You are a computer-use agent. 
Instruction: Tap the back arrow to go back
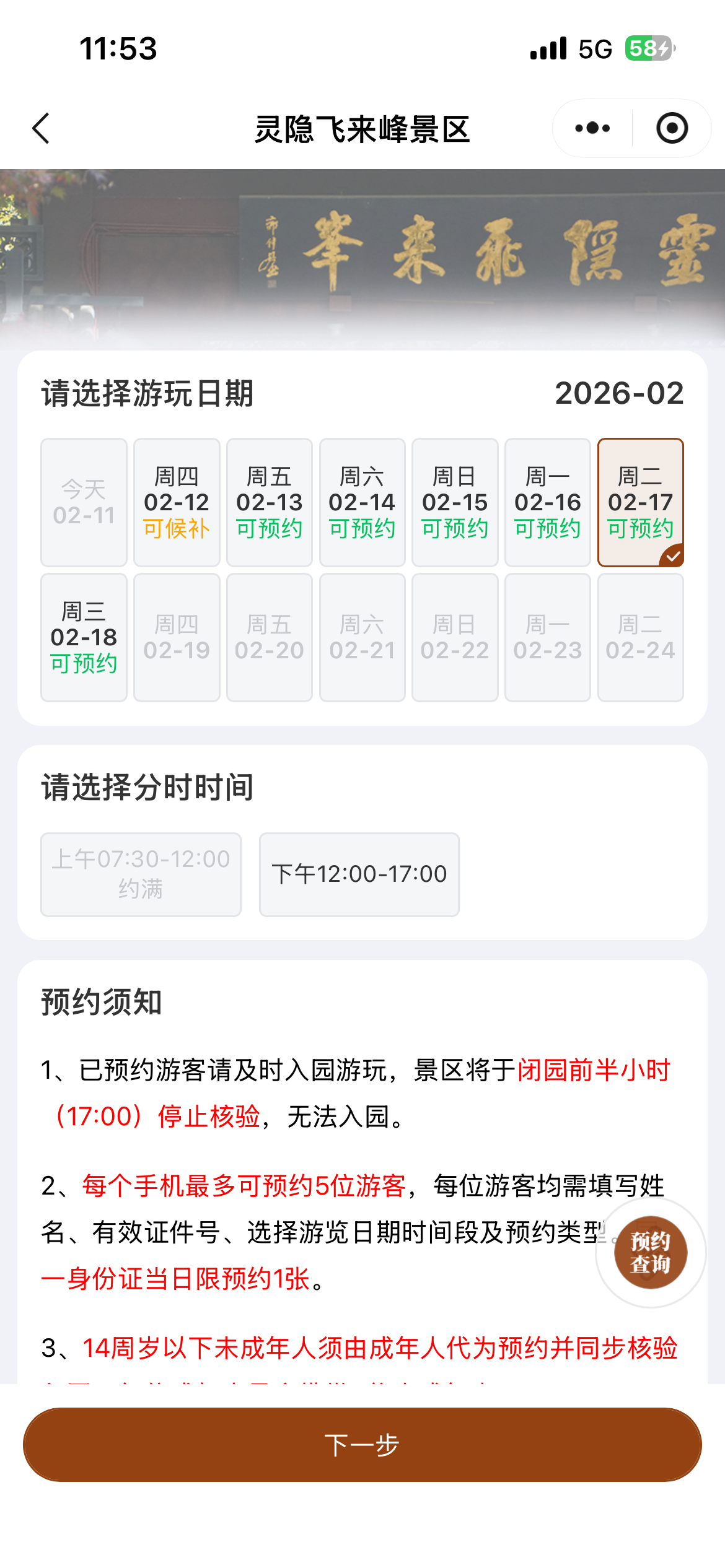click(40, 128)
